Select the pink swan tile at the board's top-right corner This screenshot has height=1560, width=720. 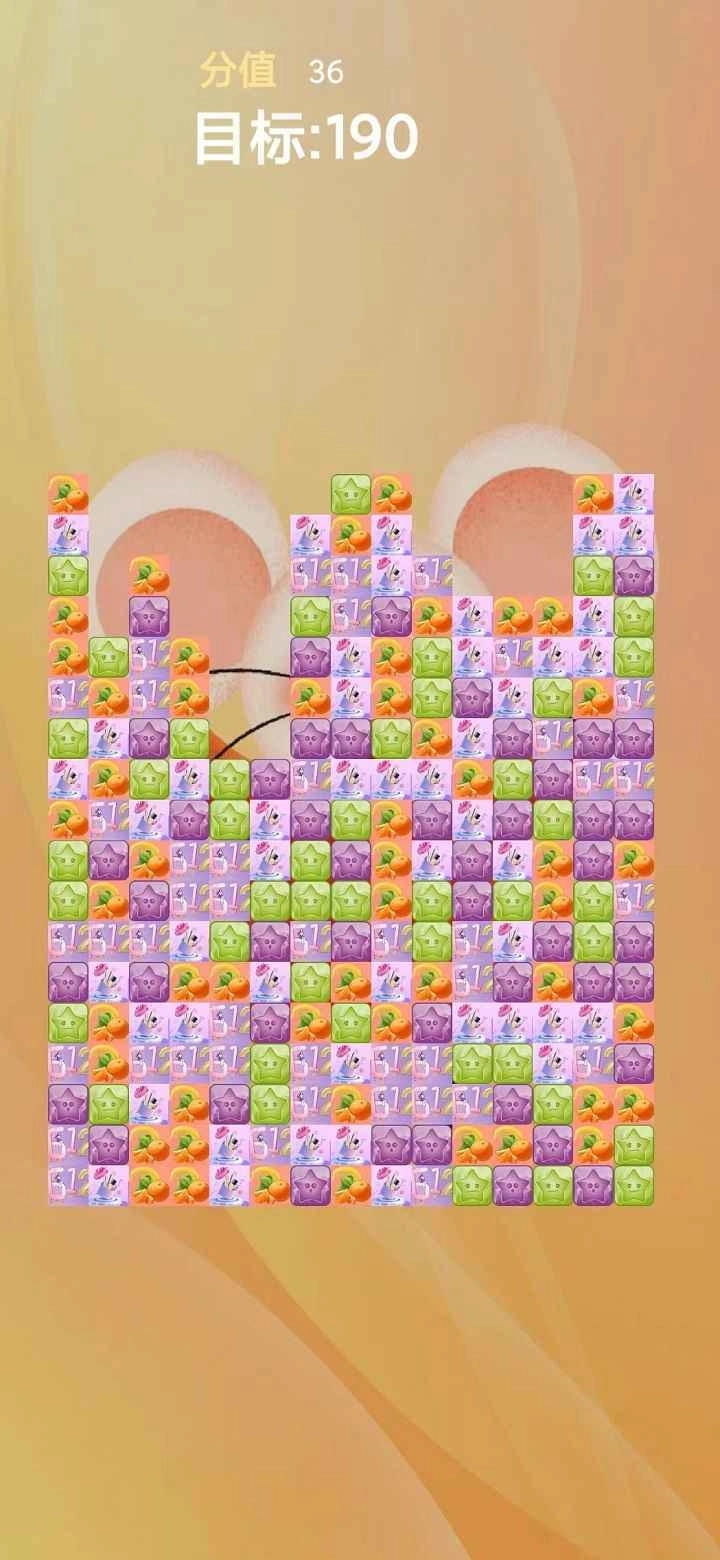click(x=634, y=494)
